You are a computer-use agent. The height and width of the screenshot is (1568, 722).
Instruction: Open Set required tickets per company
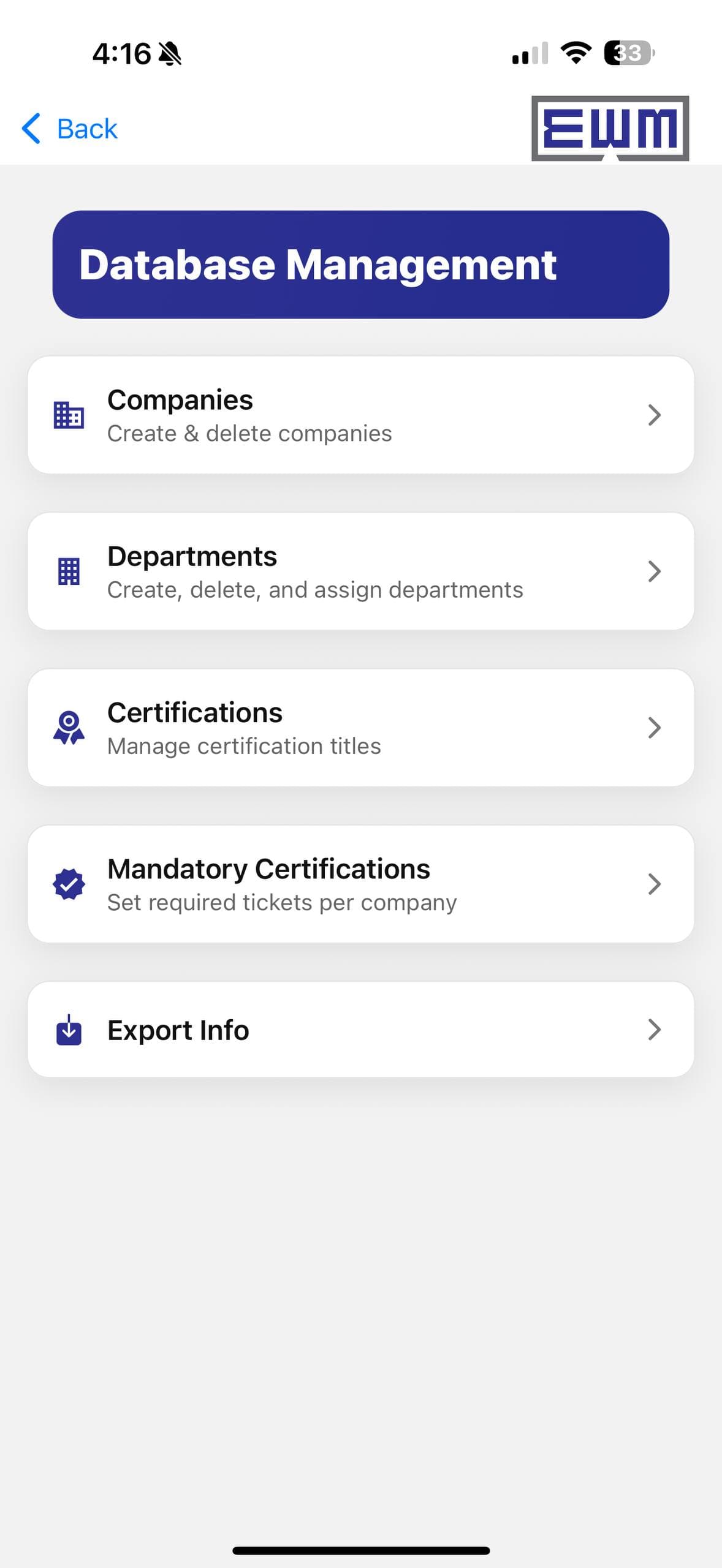coord(361,883)
